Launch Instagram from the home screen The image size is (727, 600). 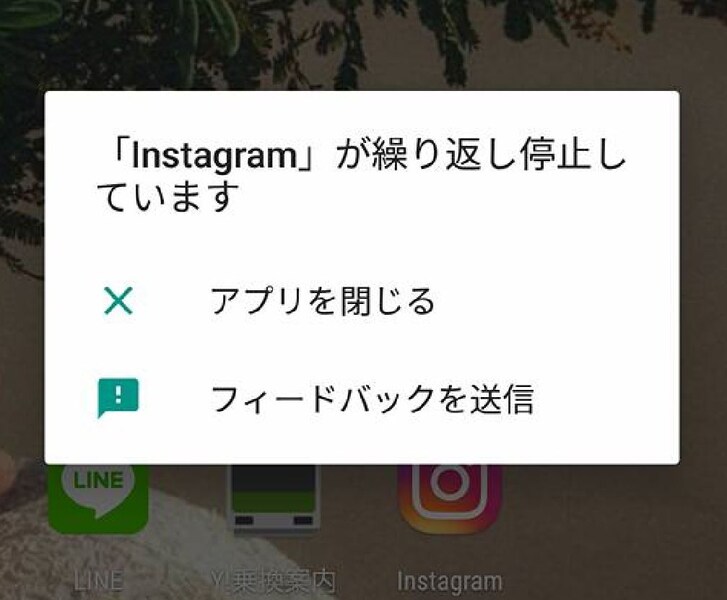pyautogui.click(x=450, y=500)
